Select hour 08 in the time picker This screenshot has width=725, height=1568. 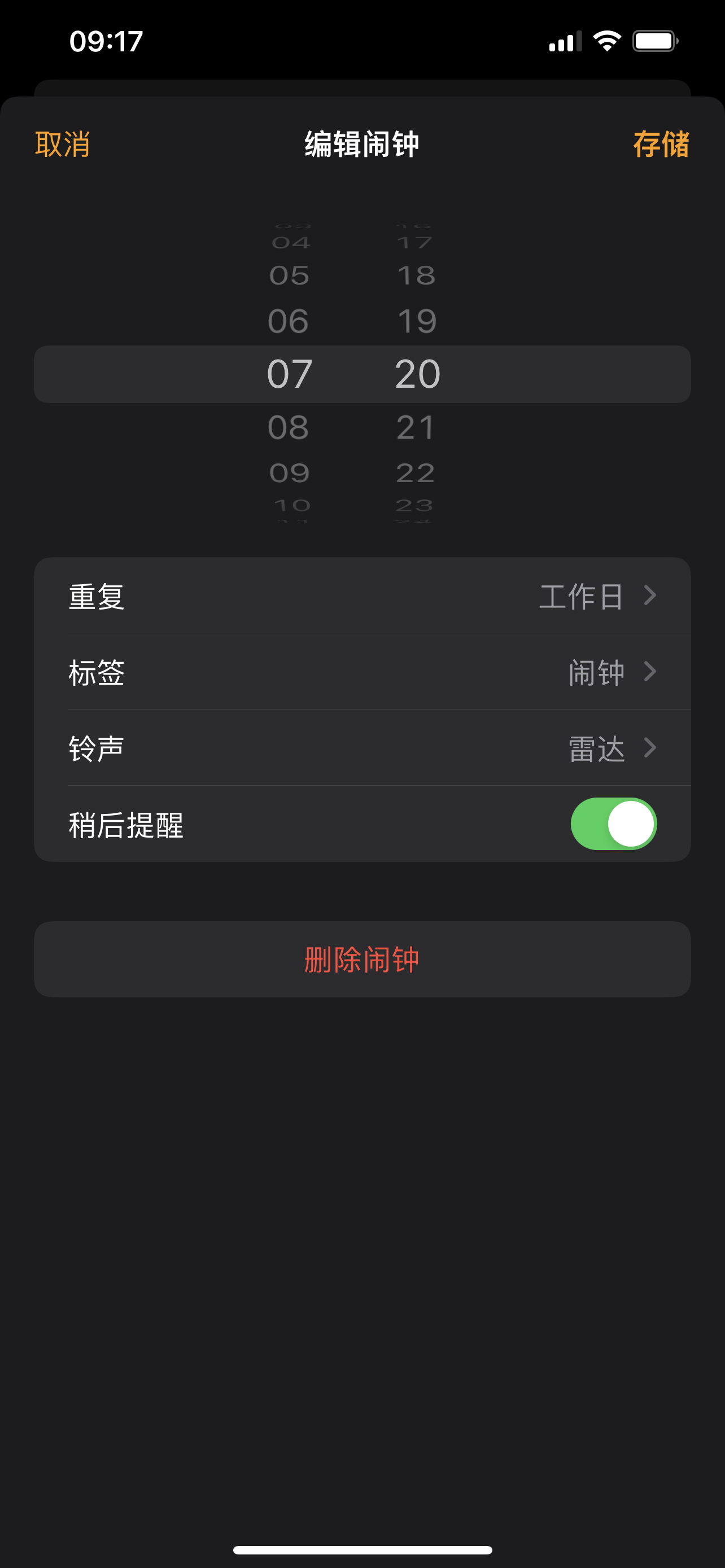pos(289,427)
